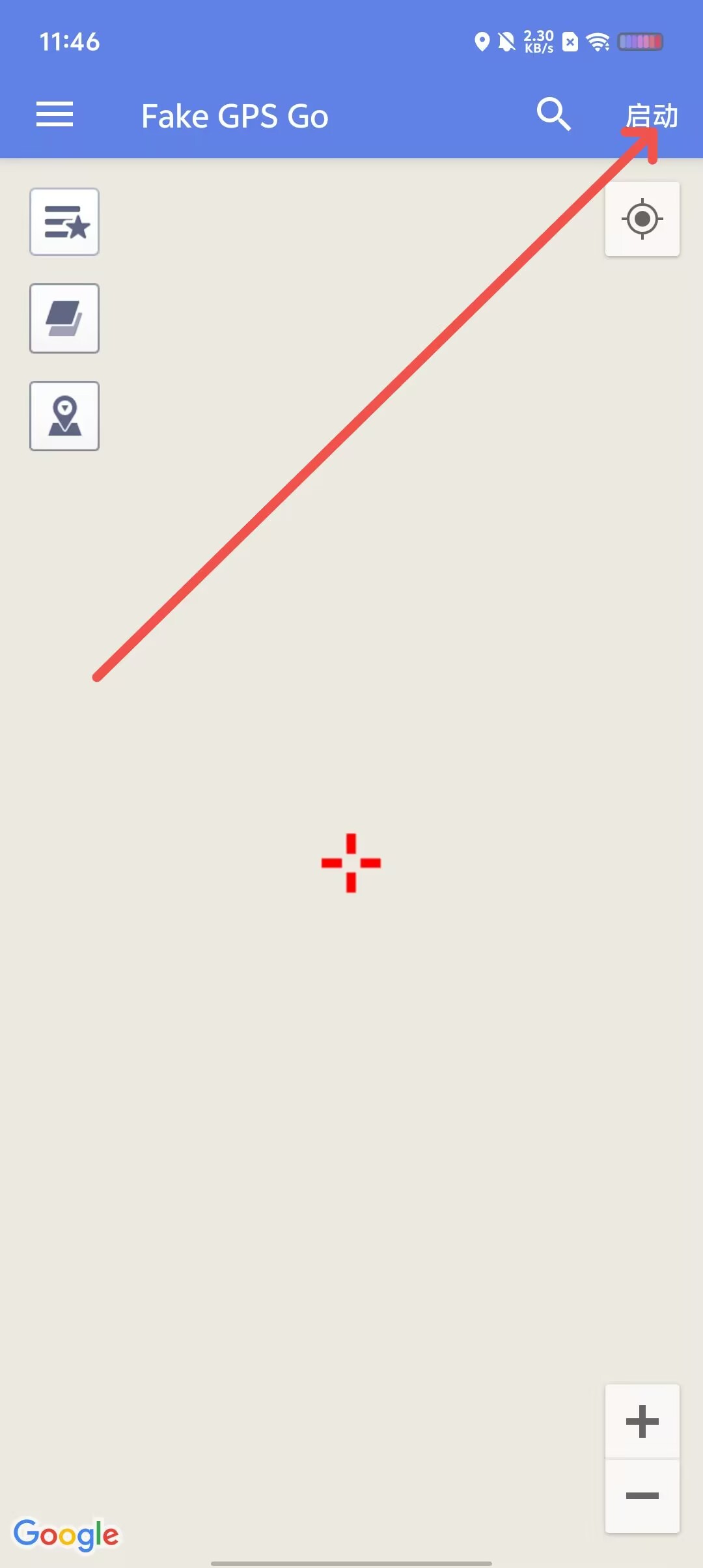Change the map layer type

click(64, 318)
